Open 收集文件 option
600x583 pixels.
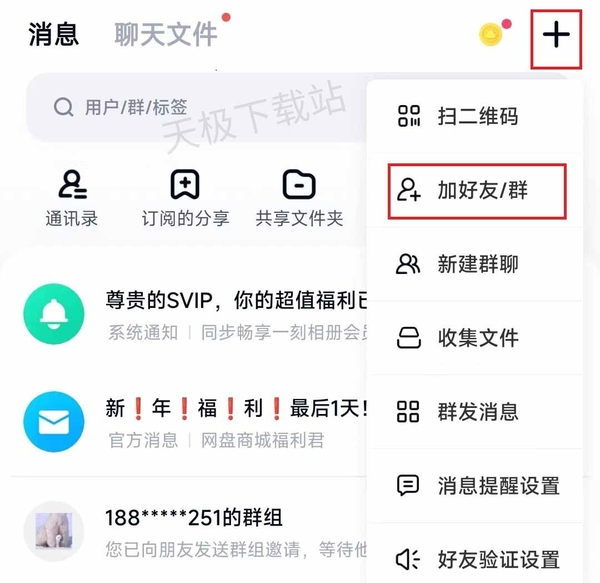[477, 337]
